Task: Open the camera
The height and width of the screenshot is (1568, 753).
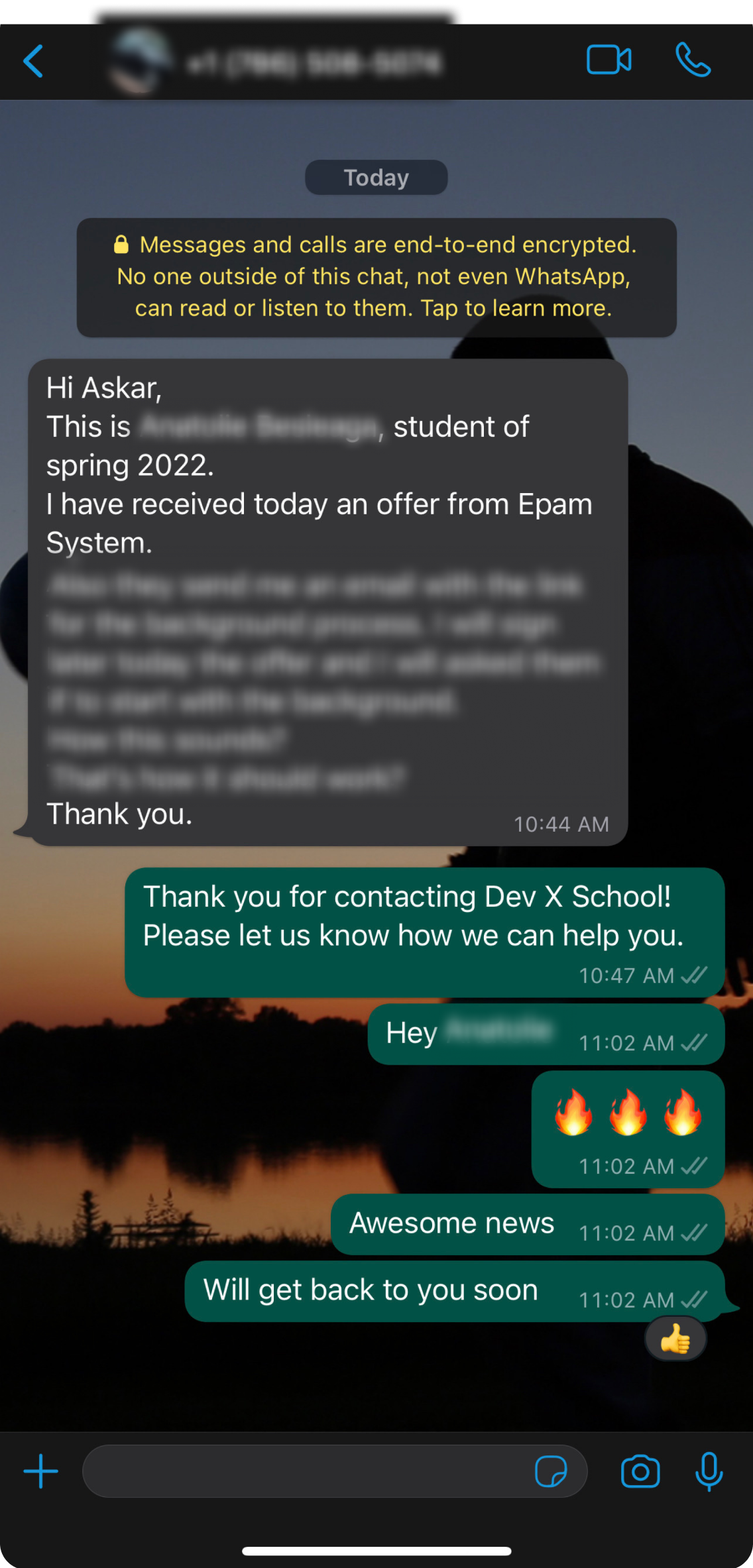Action: click(x=640, y=1471)
